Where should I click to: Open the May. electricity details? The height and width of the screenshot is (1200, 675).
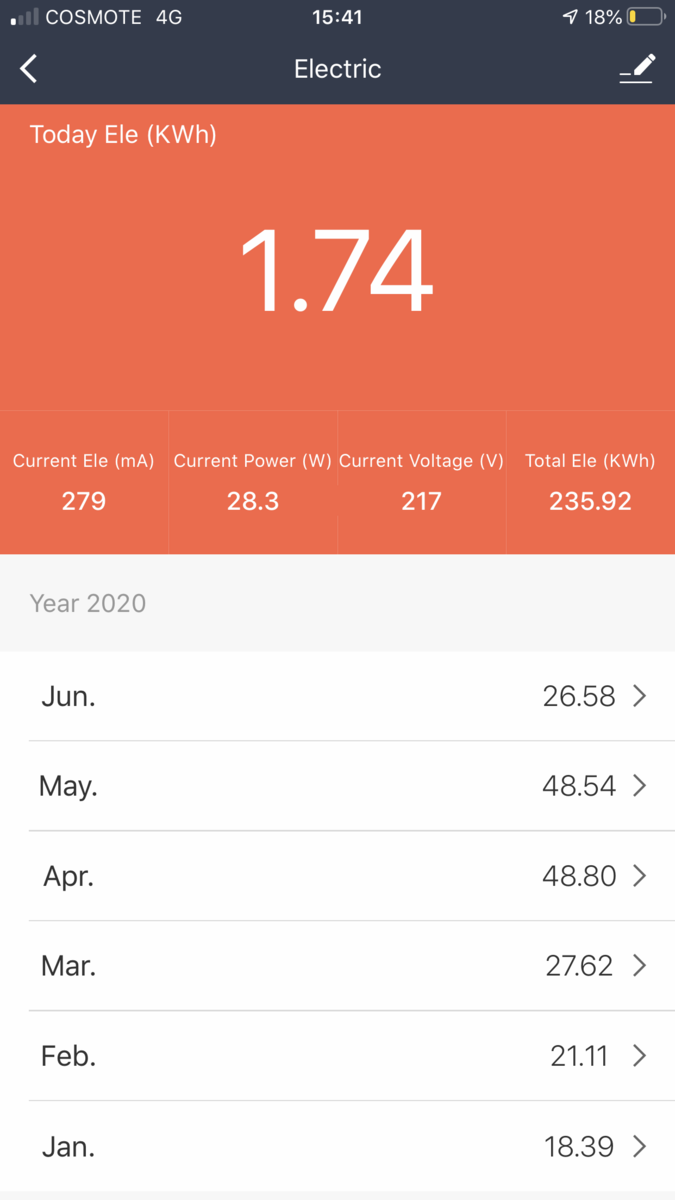click(337, 786)
